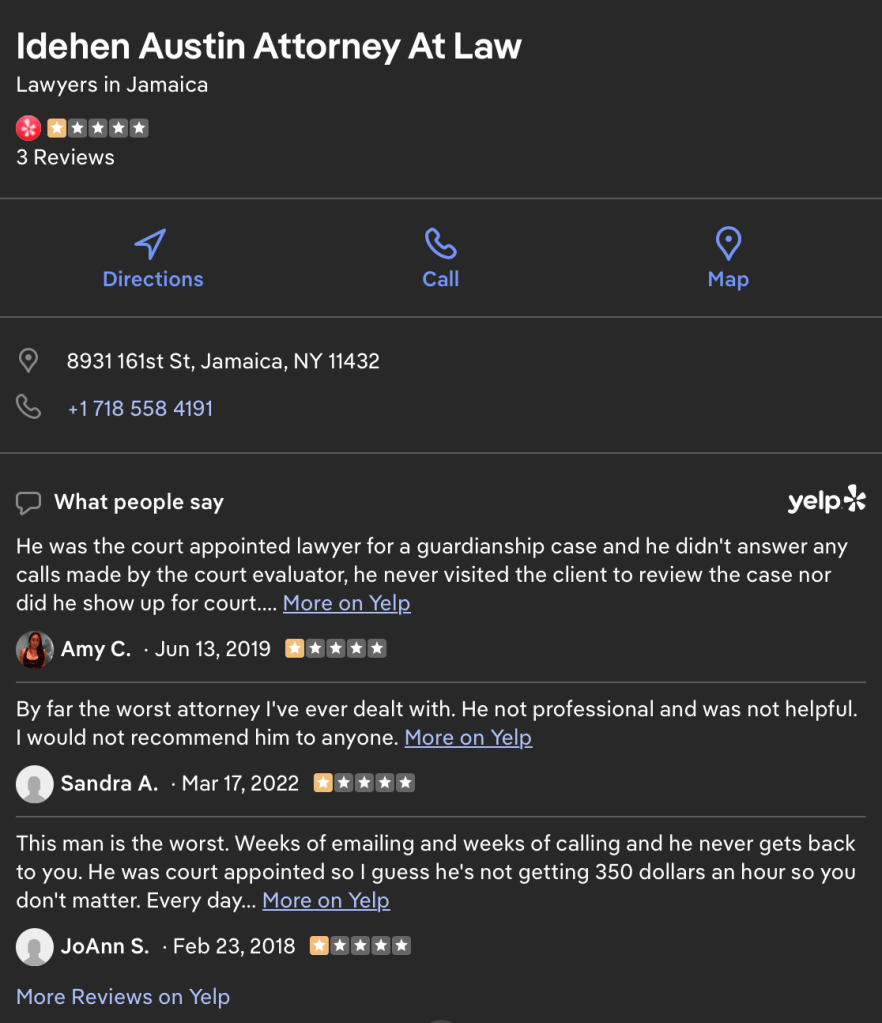
Task: Open the Map view
Action: pos(727,259)
